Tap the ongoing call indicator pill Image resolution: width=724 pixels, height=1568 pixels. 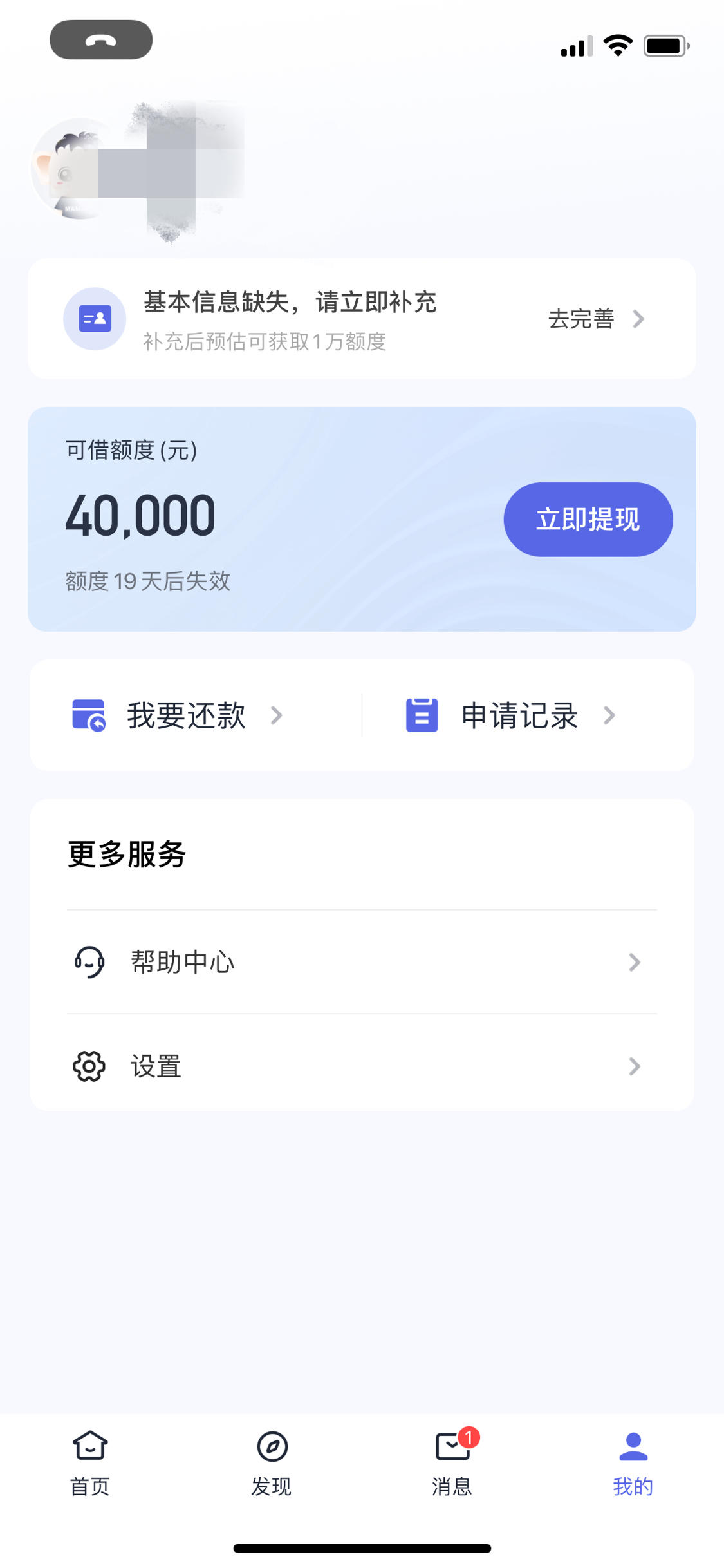(101, 40)
